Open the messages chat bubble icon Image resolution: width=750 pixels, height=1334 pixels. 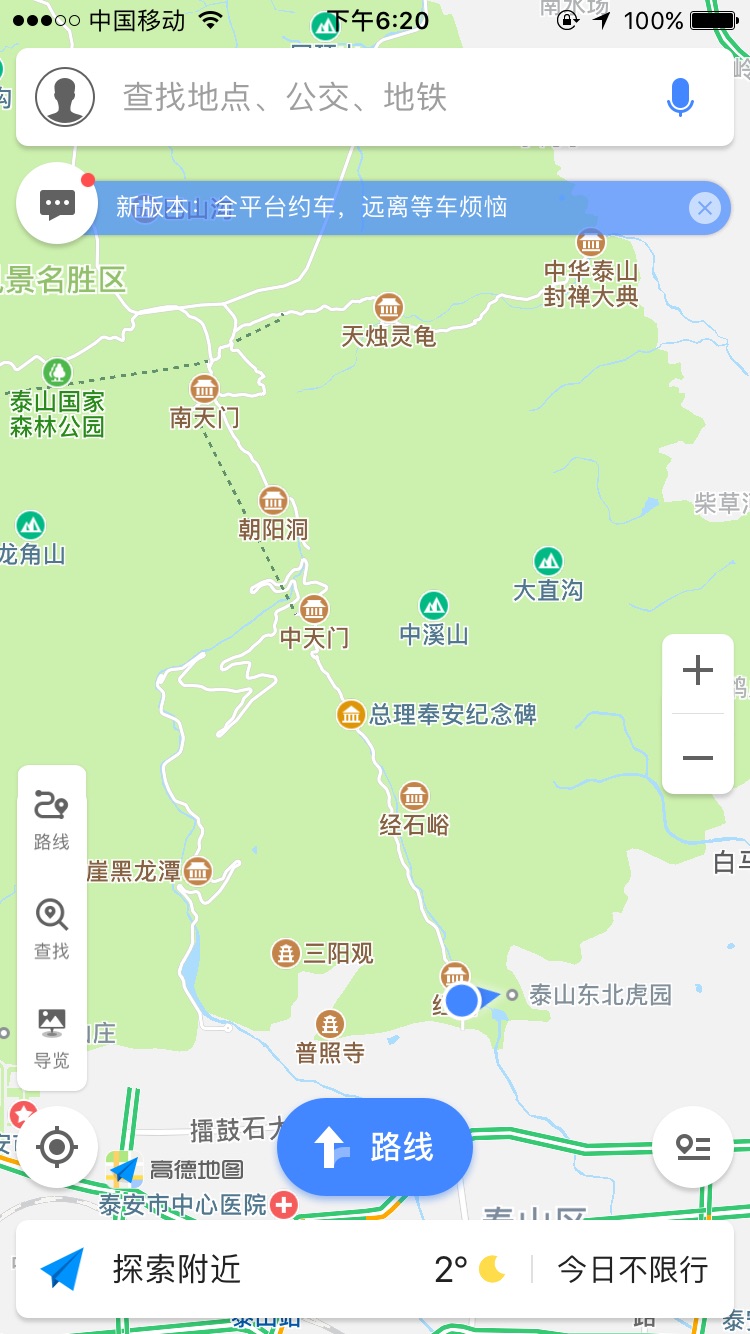pyautogui.click(x=57, y=204)
